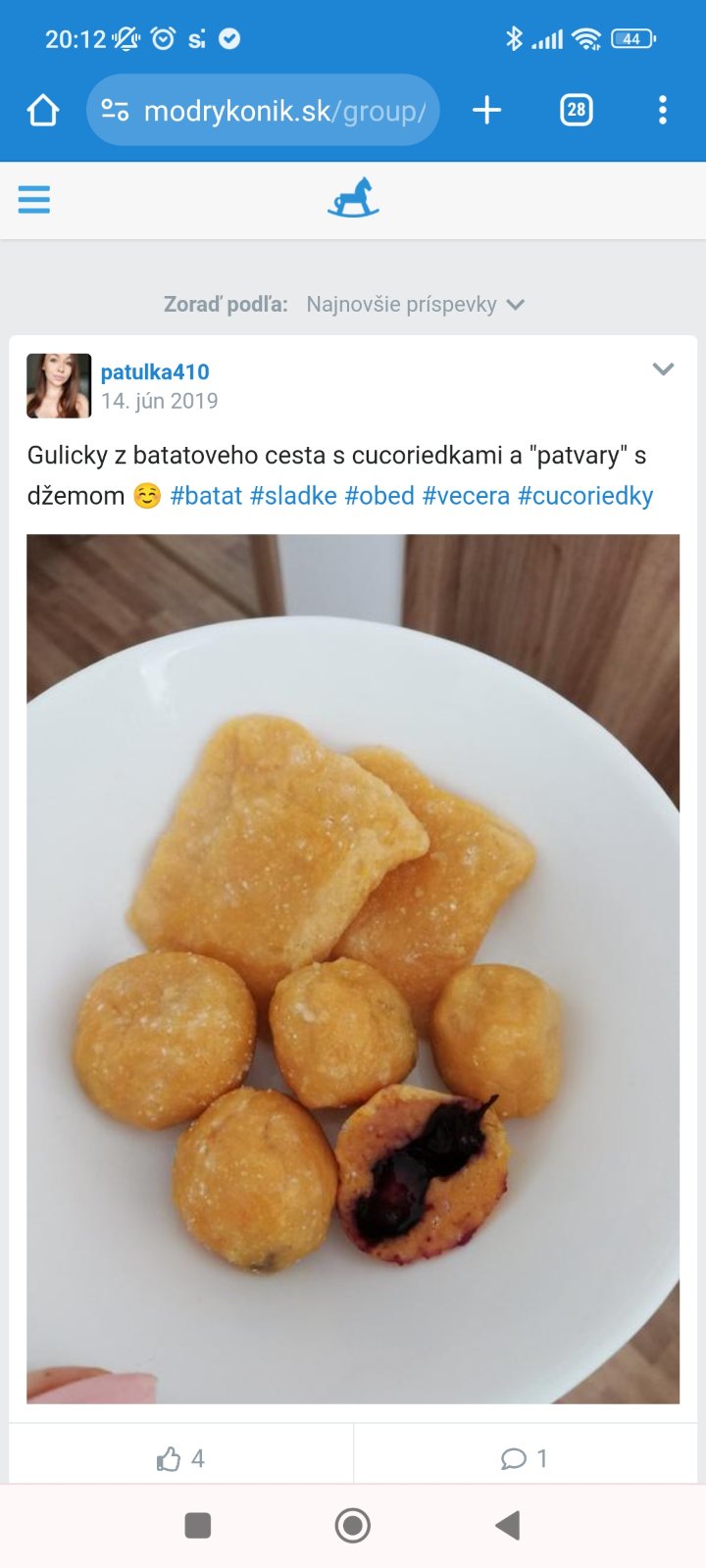Open comments on patulka410's post
The image size is (706, 1568).
(525, 1458)
